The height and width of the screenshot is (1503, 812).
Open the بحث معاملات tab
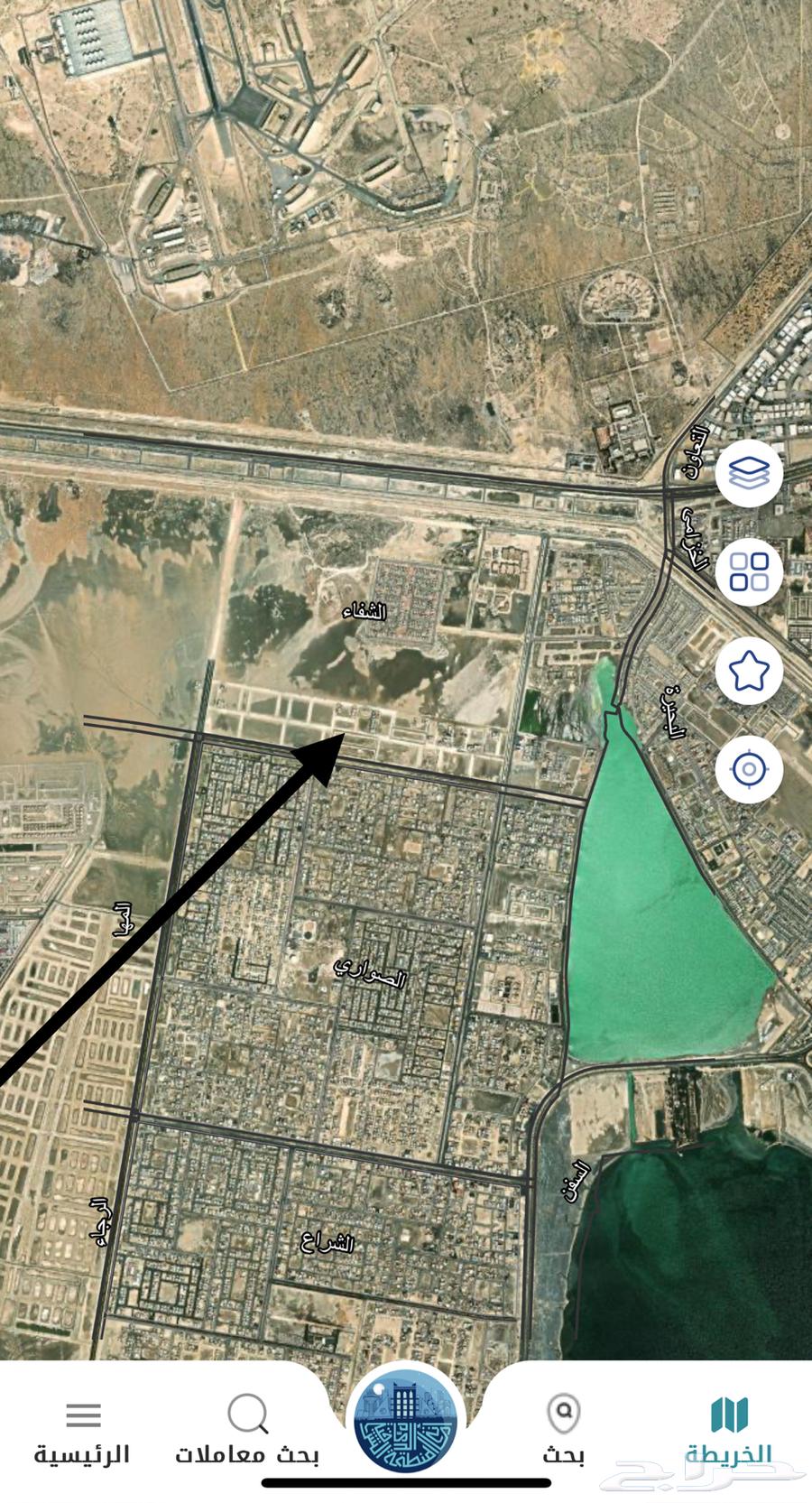coord(247,1431)
